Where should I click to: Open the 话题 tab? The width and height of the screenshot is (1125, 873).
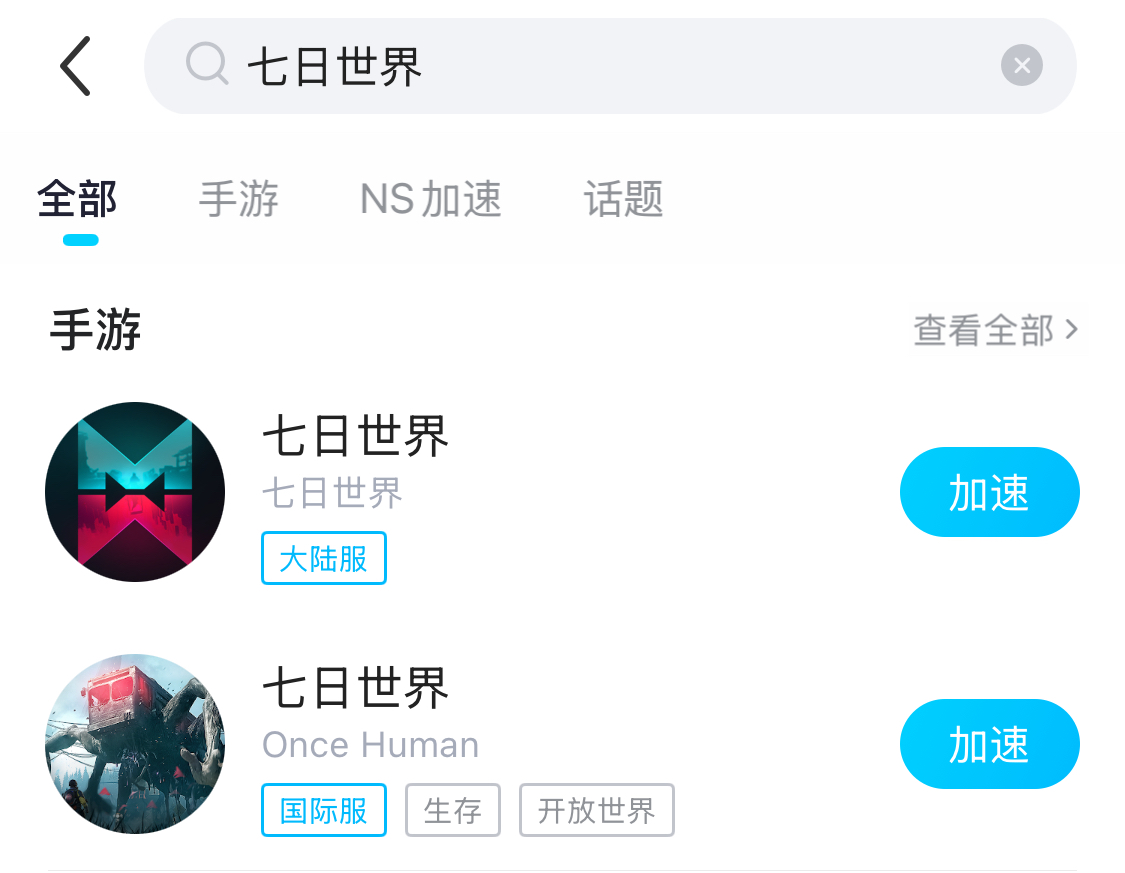point(623,200)
